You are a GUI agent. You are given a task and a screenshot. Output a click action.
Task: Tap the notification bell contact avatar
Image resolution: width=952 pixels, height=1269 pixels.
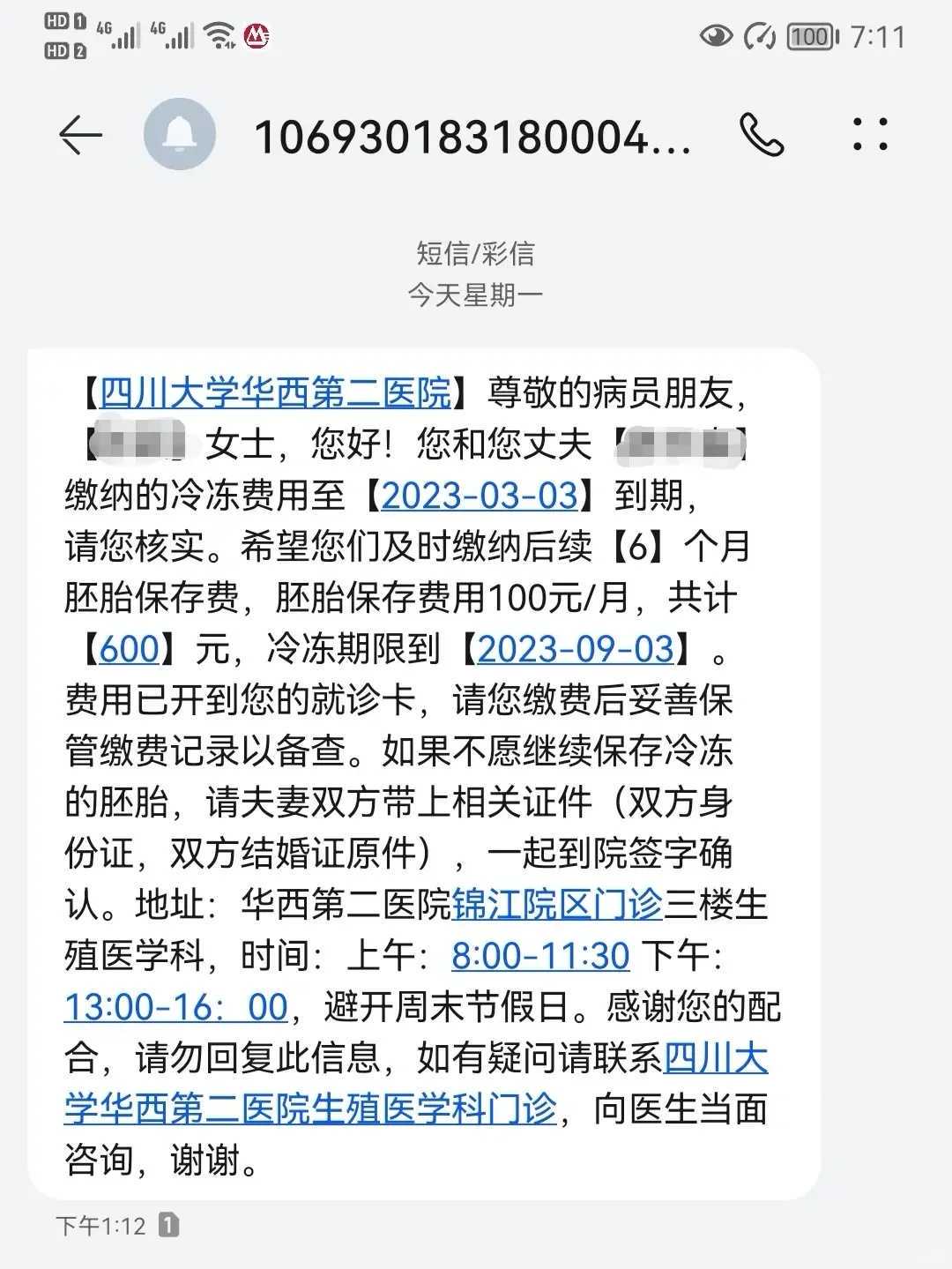point(181,135)
